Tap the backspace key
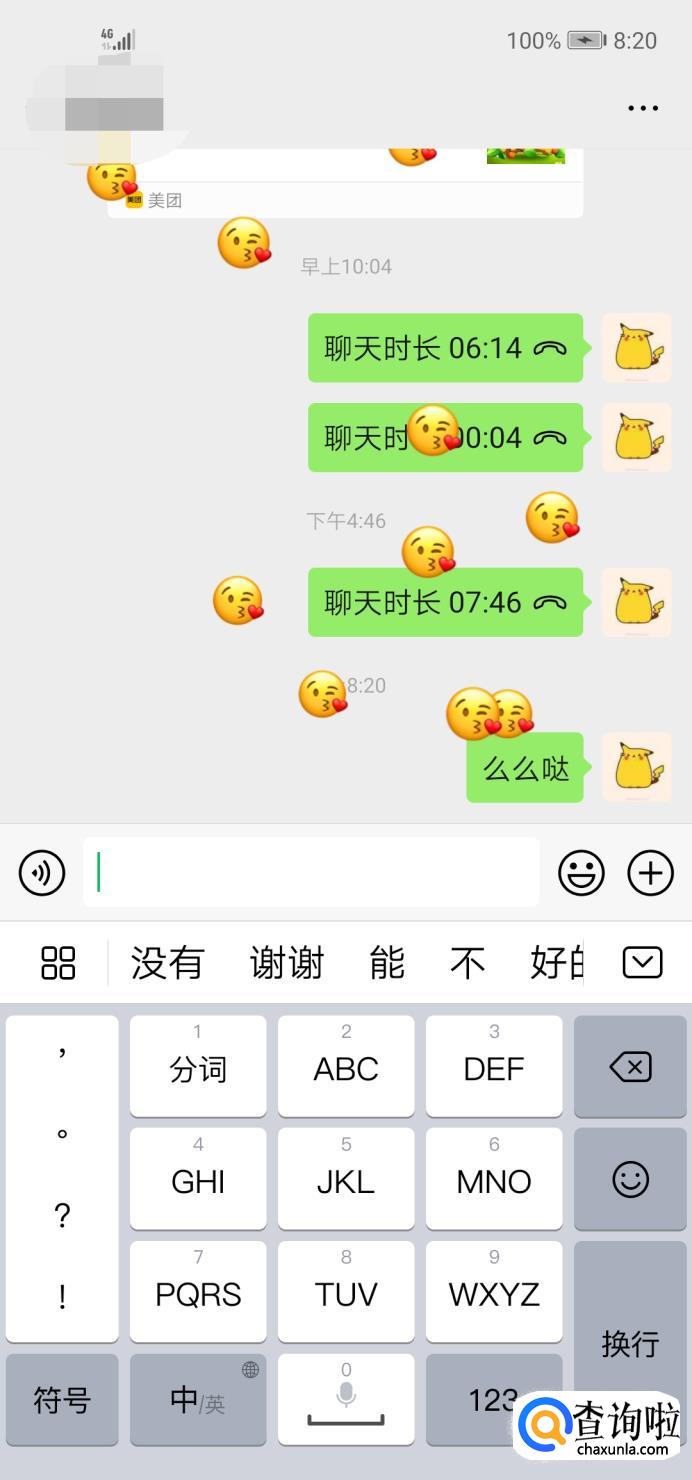692x1480 pixels. point(630,1066)
